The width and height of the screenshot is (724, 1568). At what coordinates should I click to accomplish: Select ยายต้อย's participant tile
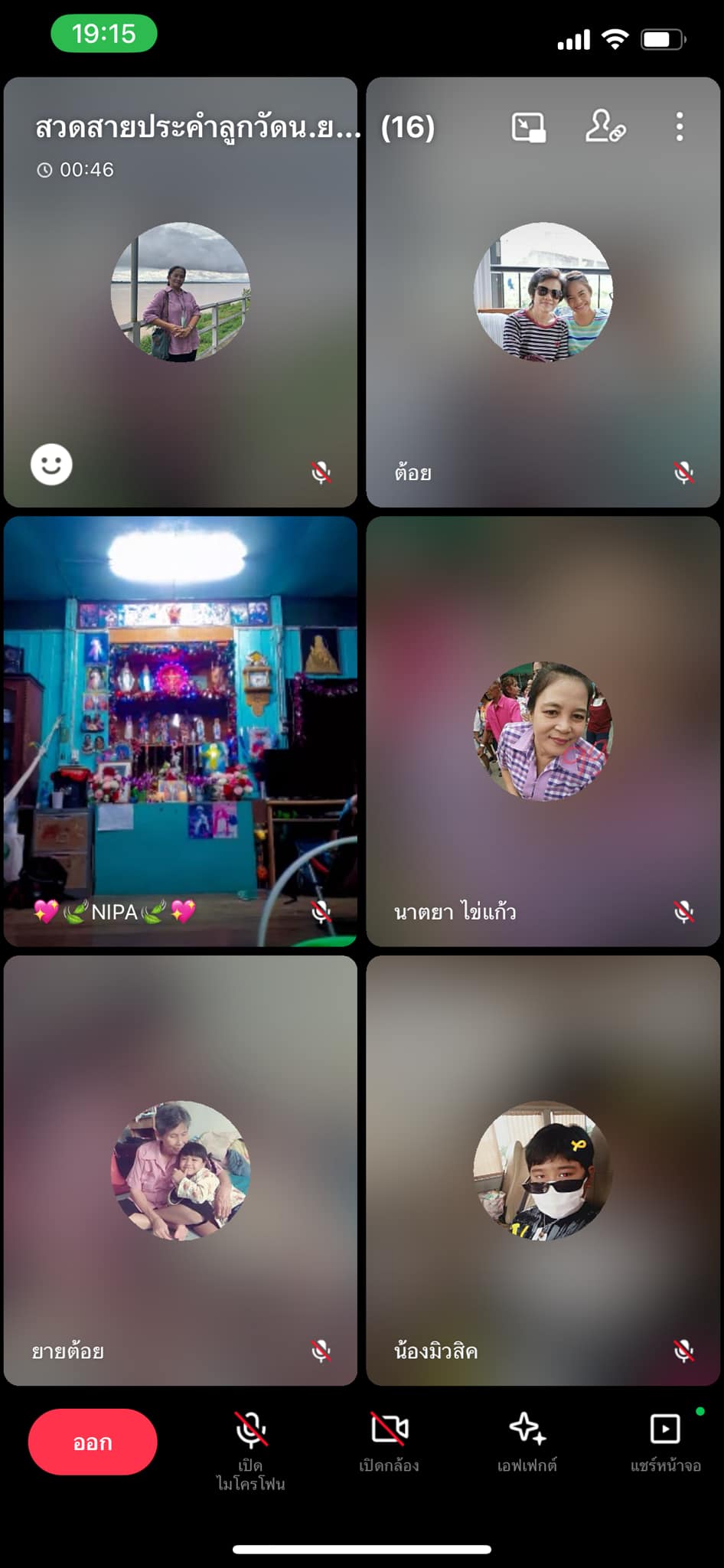tap(181, 1170)
